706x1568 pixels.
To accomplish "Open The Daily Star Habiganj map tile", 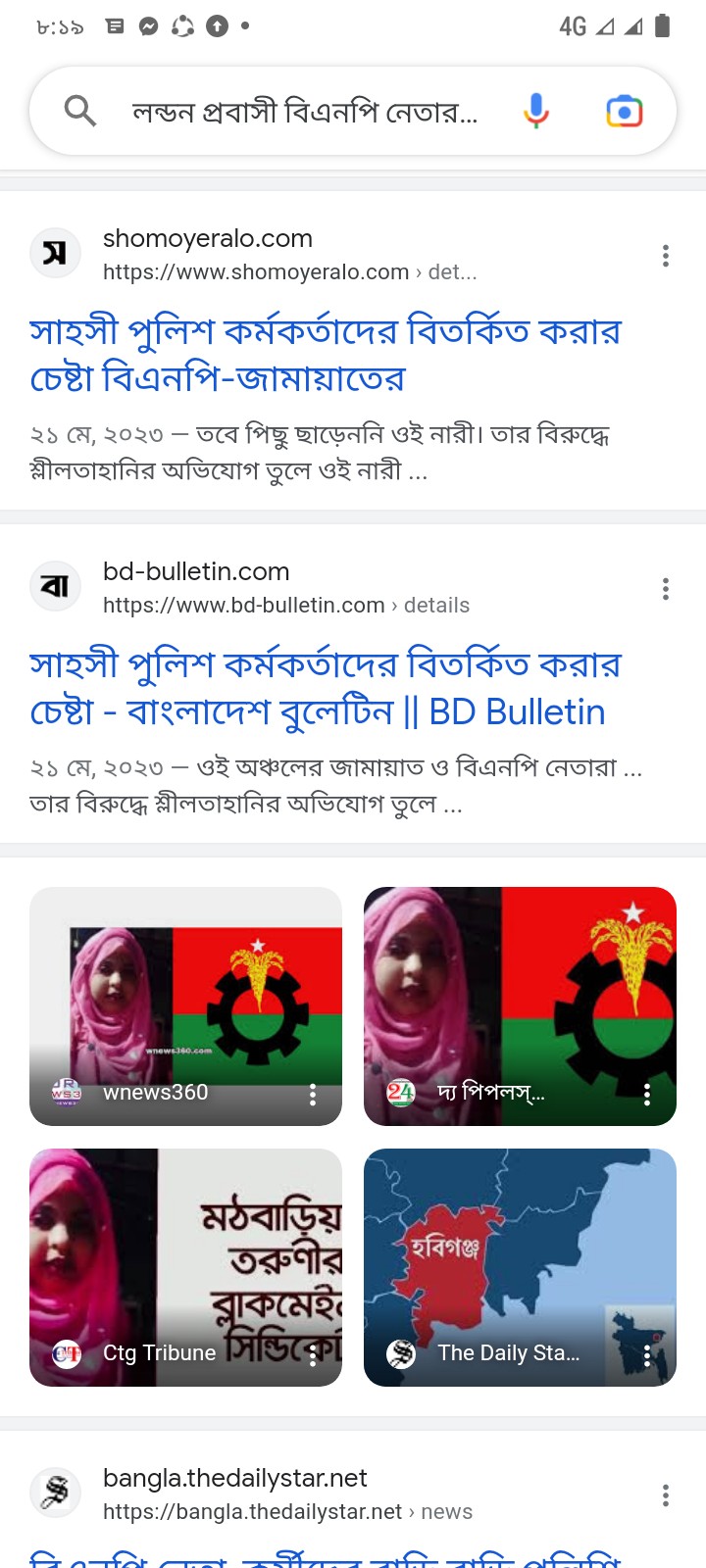I will coord(520,1254).
